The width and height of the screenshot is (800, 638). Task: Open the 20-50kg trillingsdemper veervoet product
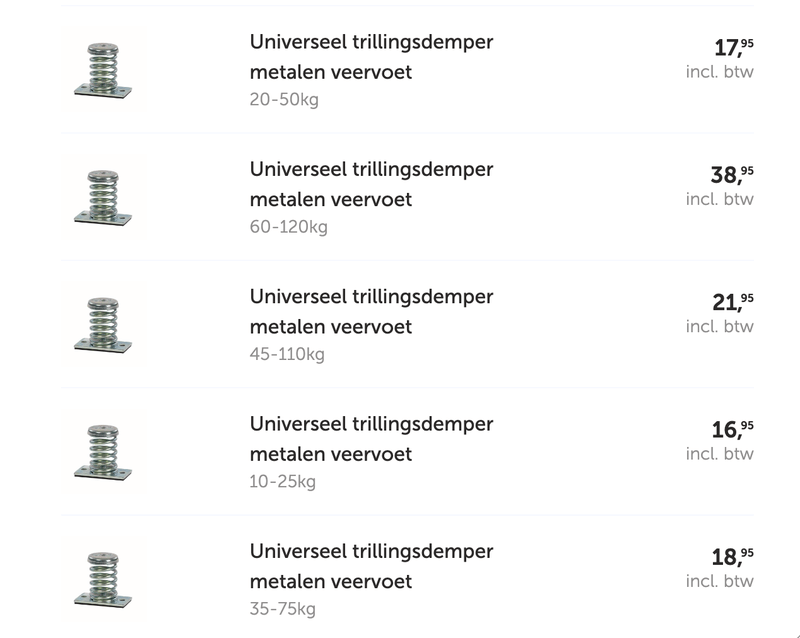click(371, 58)
